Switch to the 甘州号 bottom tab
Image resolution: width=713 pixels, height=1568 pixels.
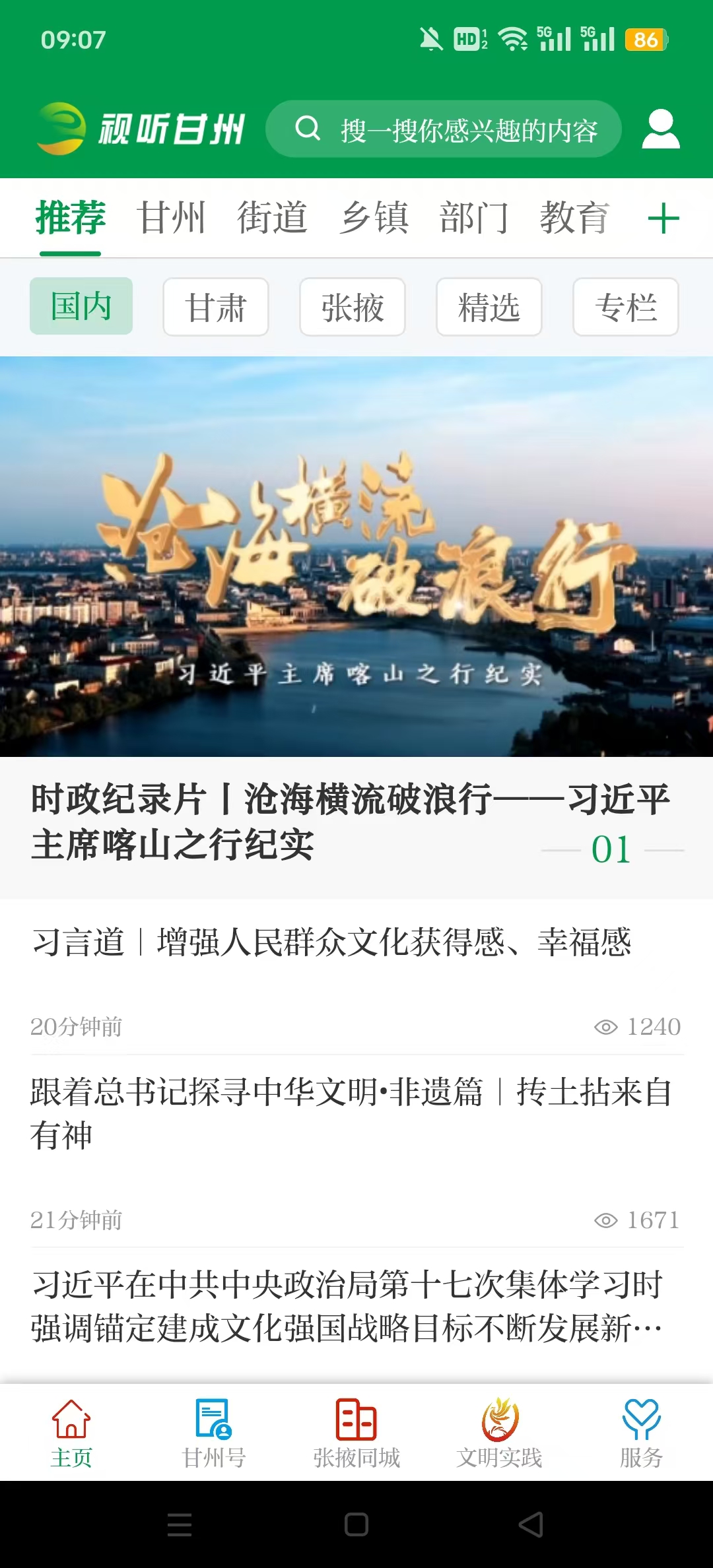[214, 1433]
